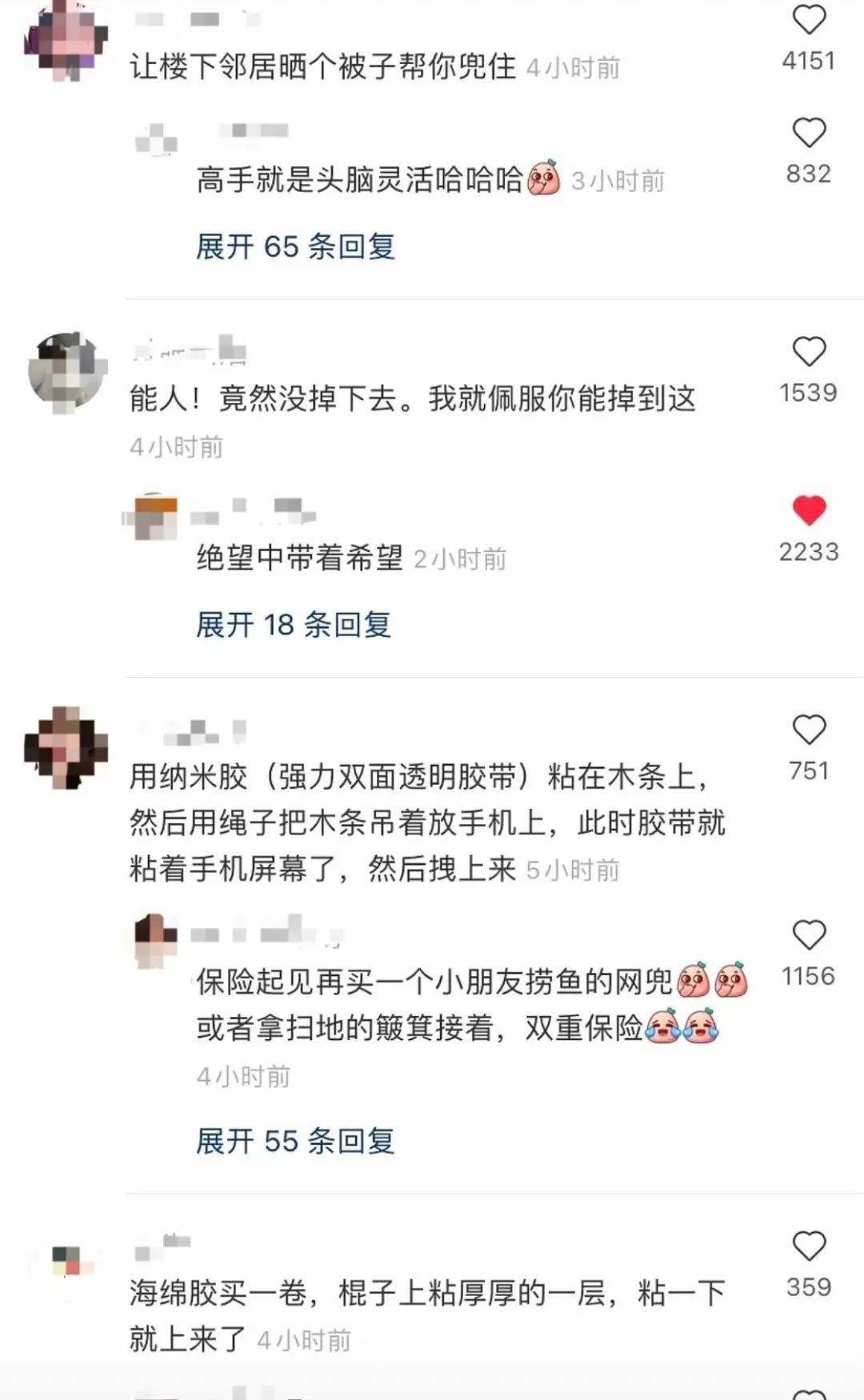Like the reply 高手就是头脑灵活哈哈哈

(808, 133)
